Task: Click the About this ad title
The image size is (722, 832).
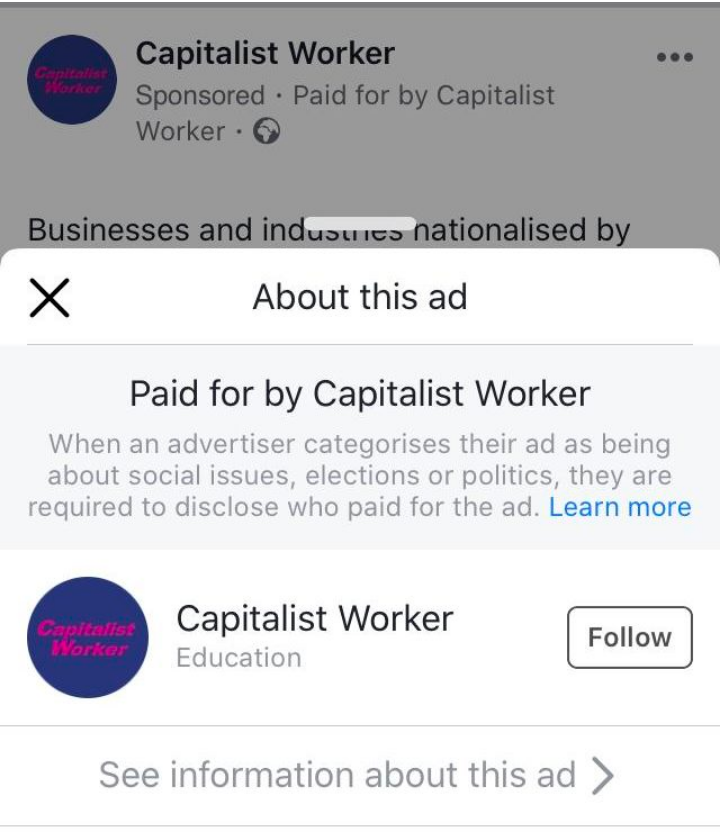Action: click(361, 295)
